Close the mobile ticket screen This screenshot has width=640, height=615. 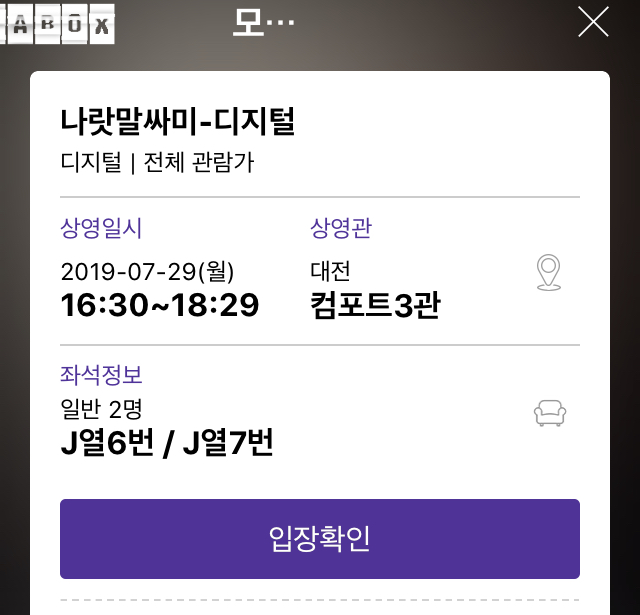[593, 22]
